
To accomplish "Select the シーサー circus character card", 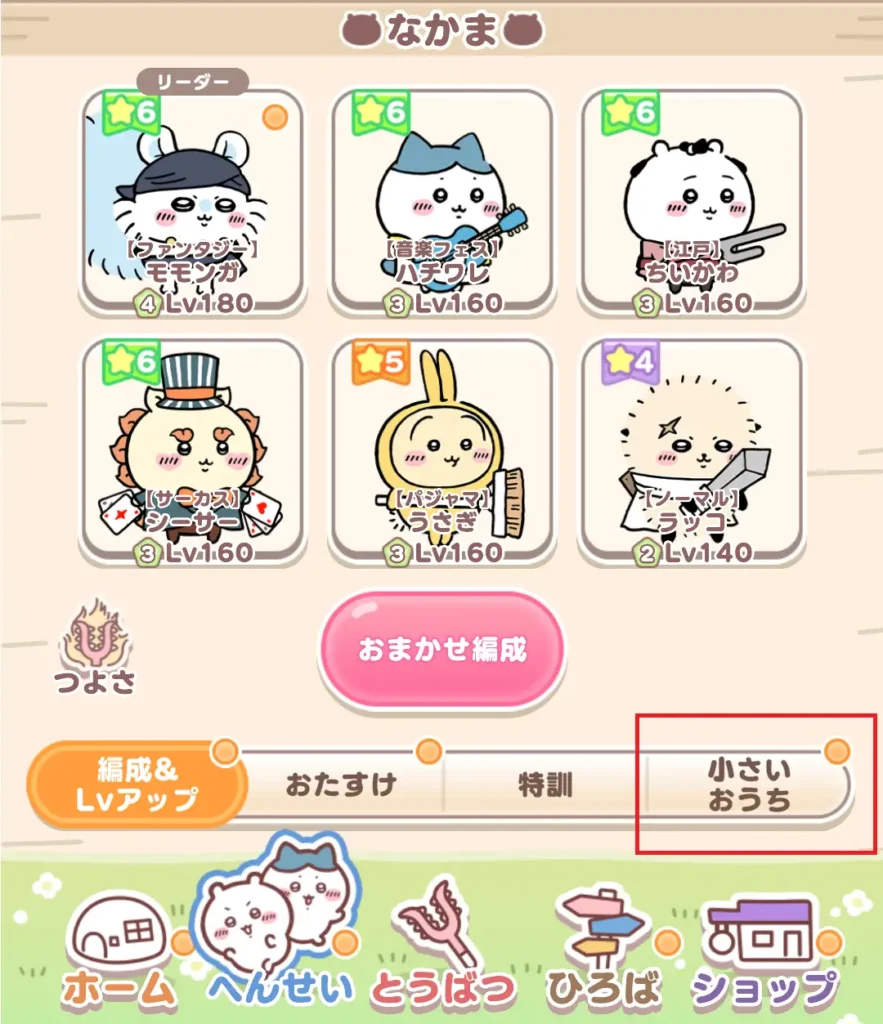I will (x=192, y=452).
